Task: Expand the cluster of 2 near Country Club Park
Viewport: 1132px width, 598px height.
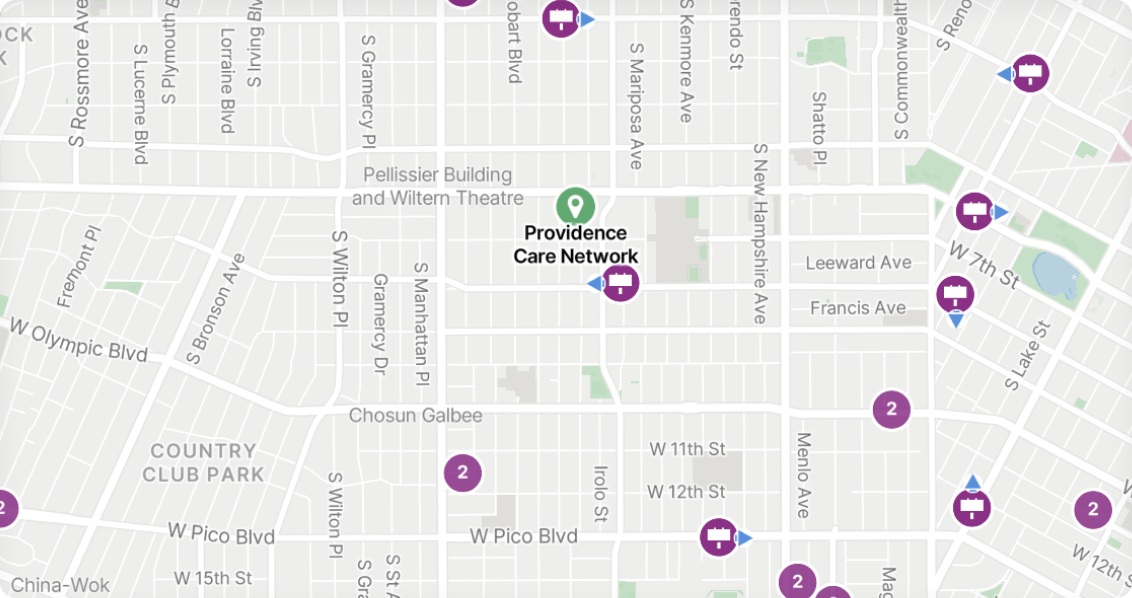Action: pyautogui.click(x=462, y=472)
